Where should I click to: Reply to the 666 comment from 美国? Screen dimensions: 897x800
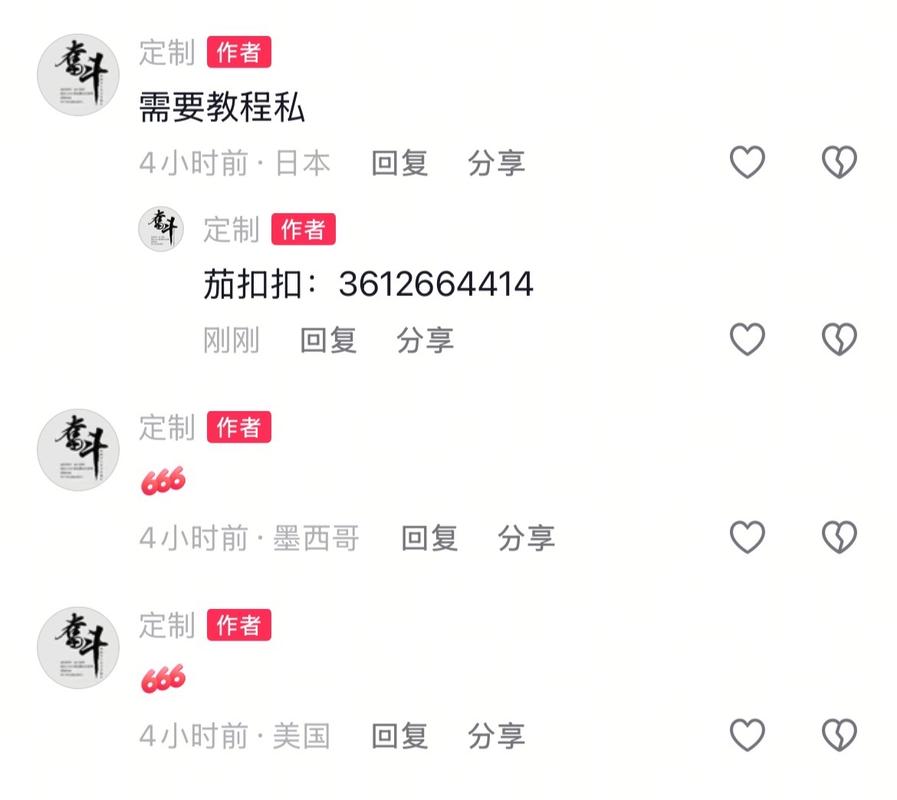coord(400,736)
